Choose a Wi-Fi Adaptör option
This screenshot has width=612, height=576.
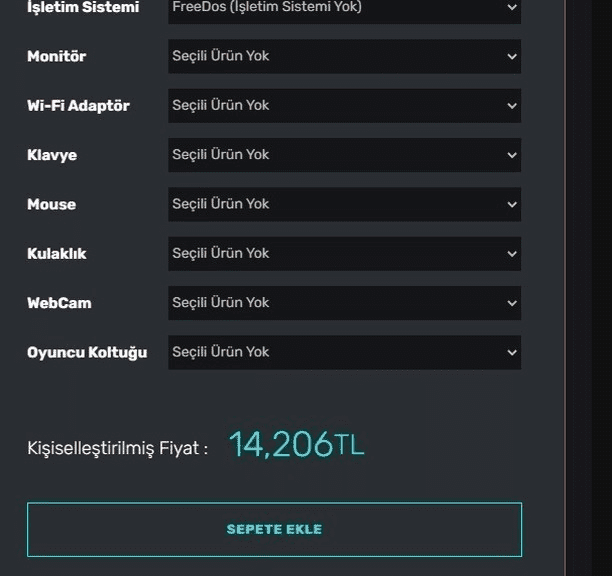(344, 105)
